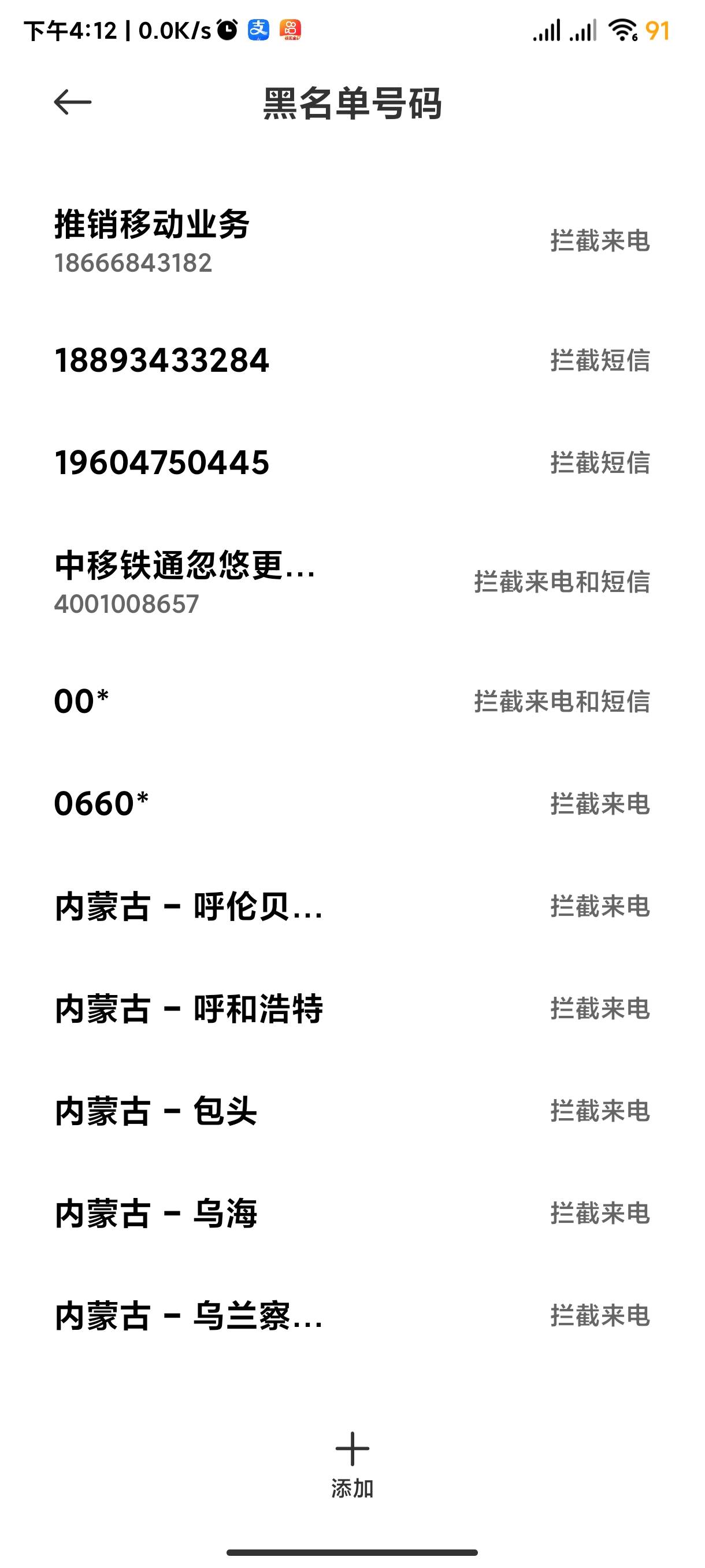Add a new blacklist number with 添加

352,1465
